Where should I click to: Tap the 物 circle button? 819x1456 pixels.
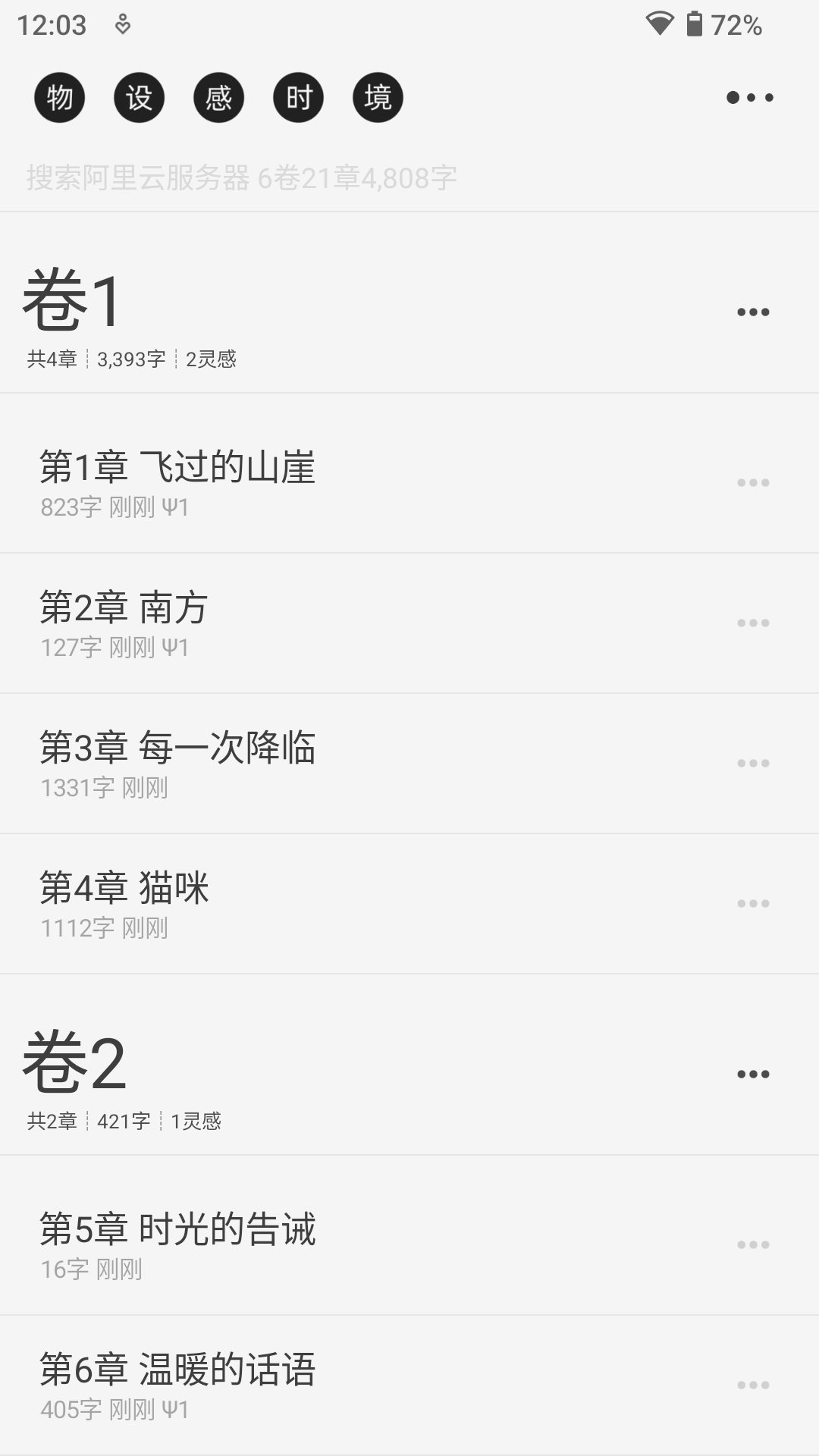pos(59,98)
